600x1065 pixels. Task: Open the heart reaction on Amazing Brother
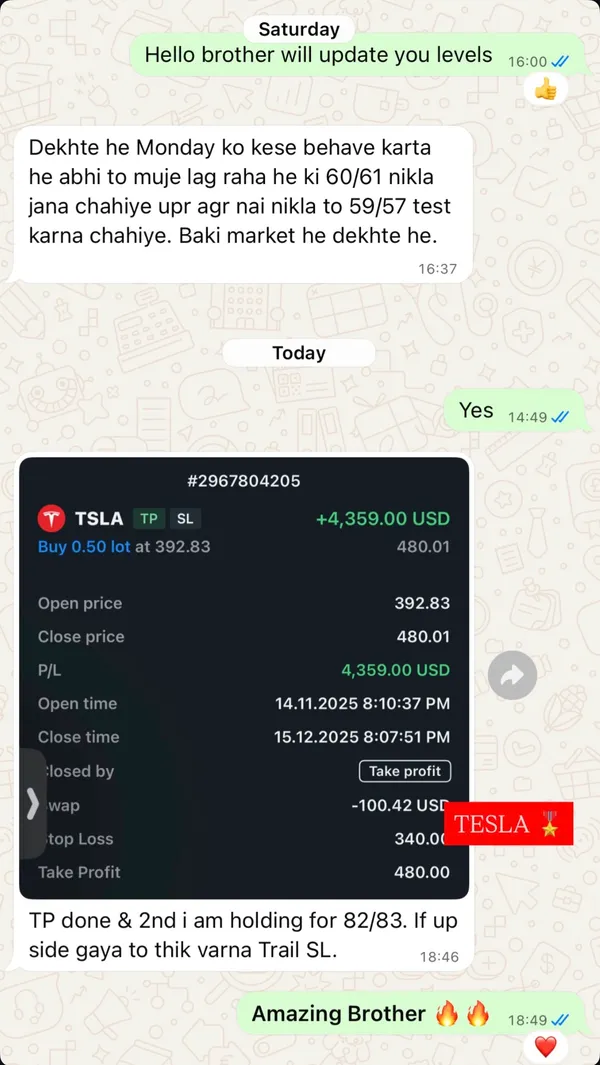tap(545, 1047)
